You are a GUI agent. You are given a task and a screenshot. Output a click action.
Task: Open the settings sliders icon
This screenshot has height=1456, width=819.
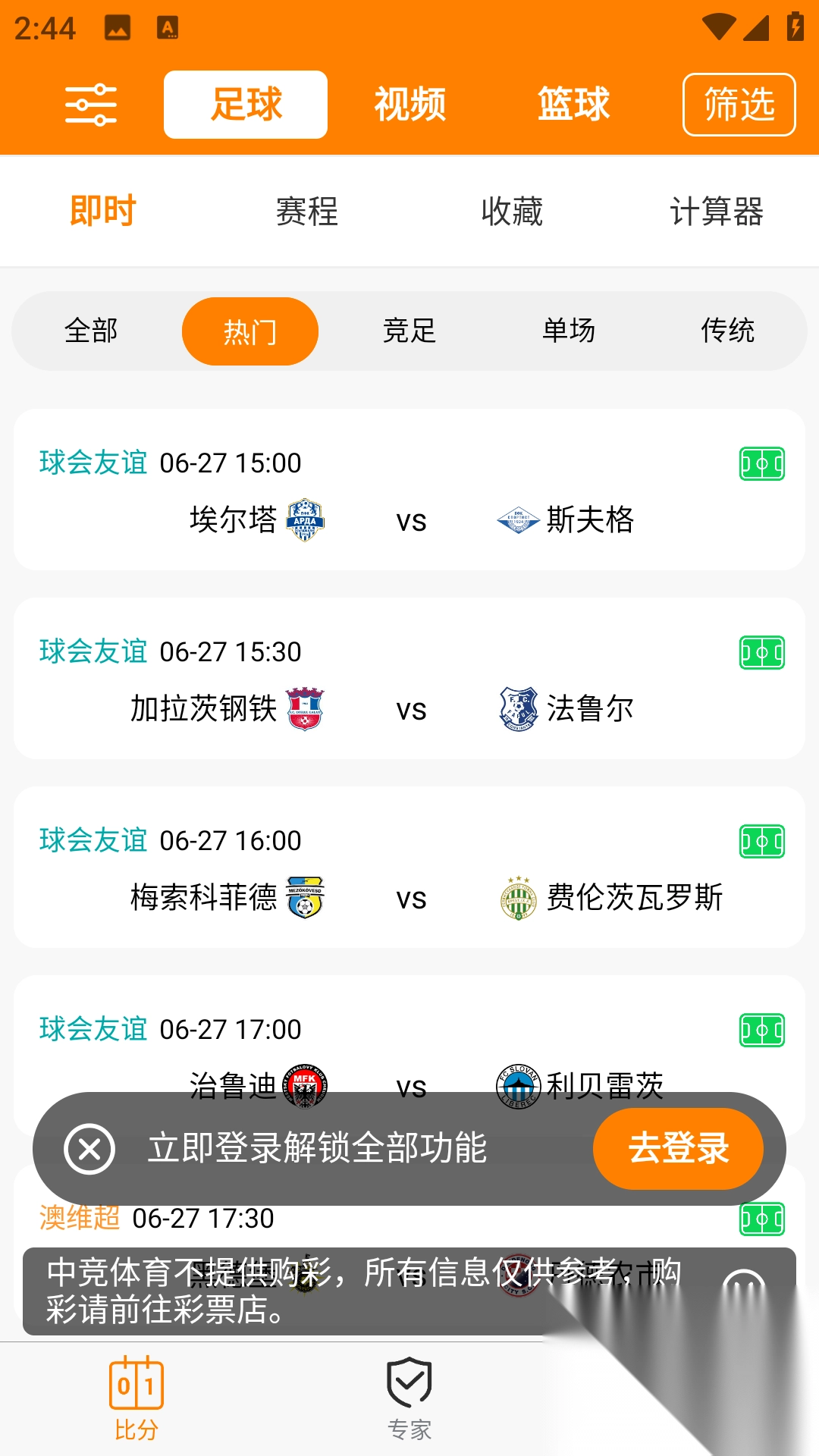pyautogui.click(x=91, y=105)
